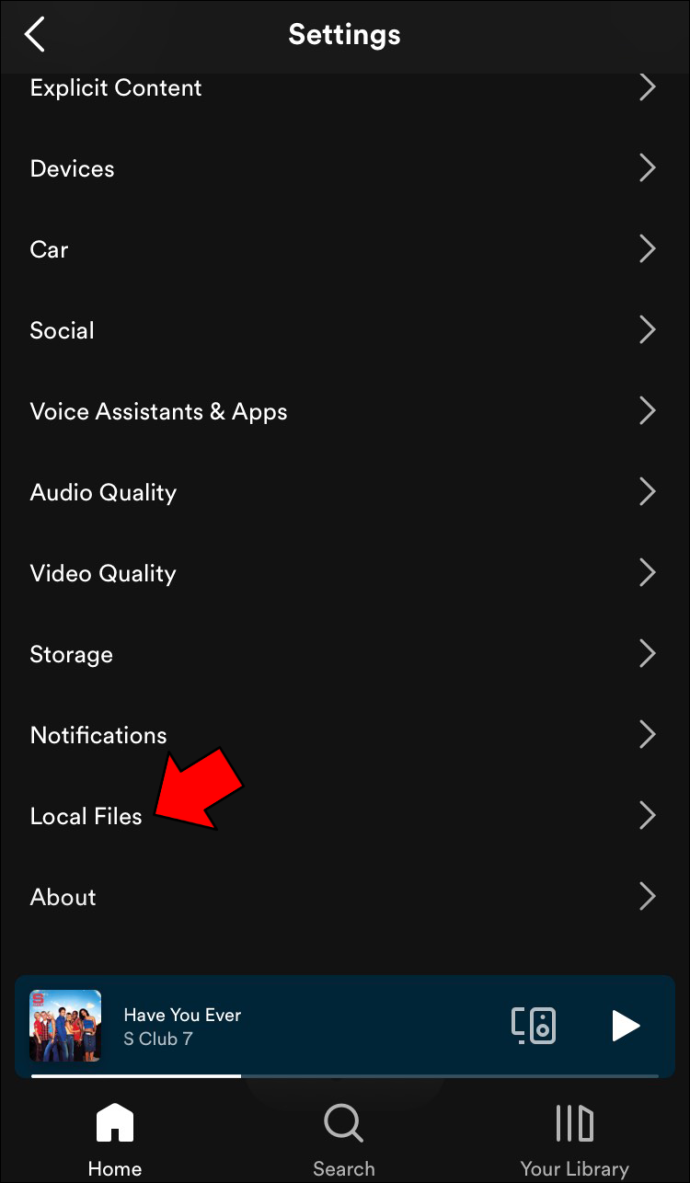
Task: Play Have You Ever by S Club 7
Action: tap(625, 1026)
